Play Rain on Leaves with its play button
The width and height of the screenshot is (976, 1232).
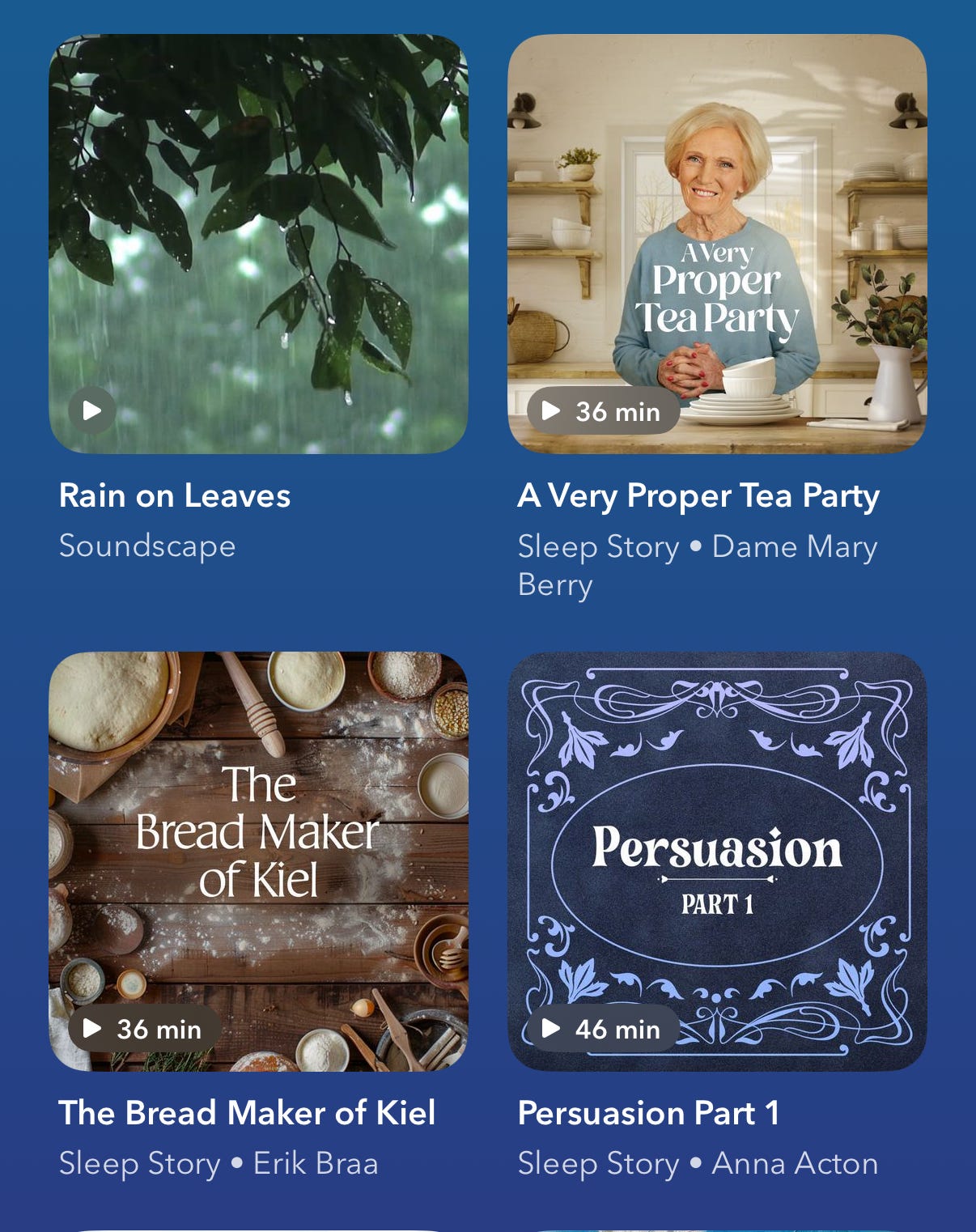[92, 410]
